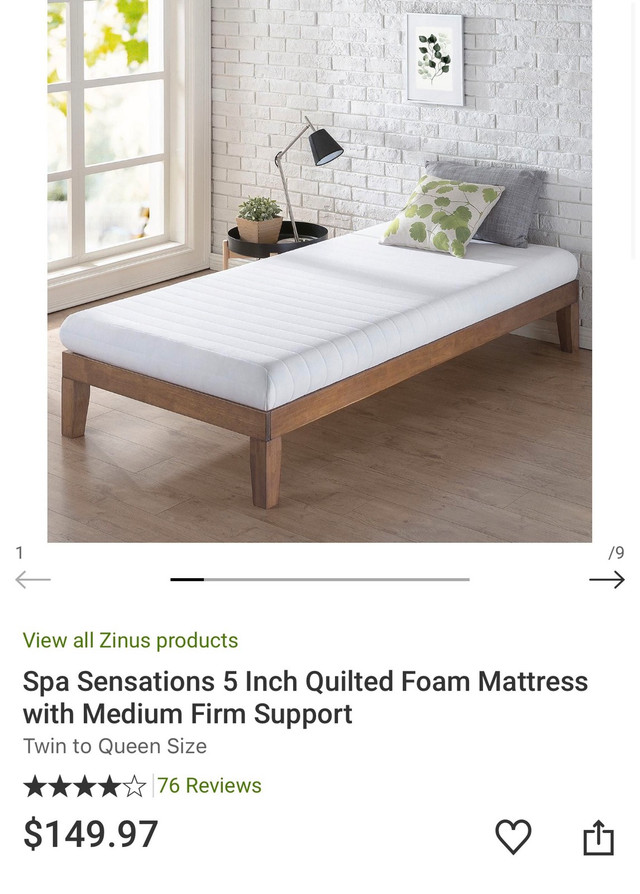
Task: Share this product
Action: click(598, 837)
